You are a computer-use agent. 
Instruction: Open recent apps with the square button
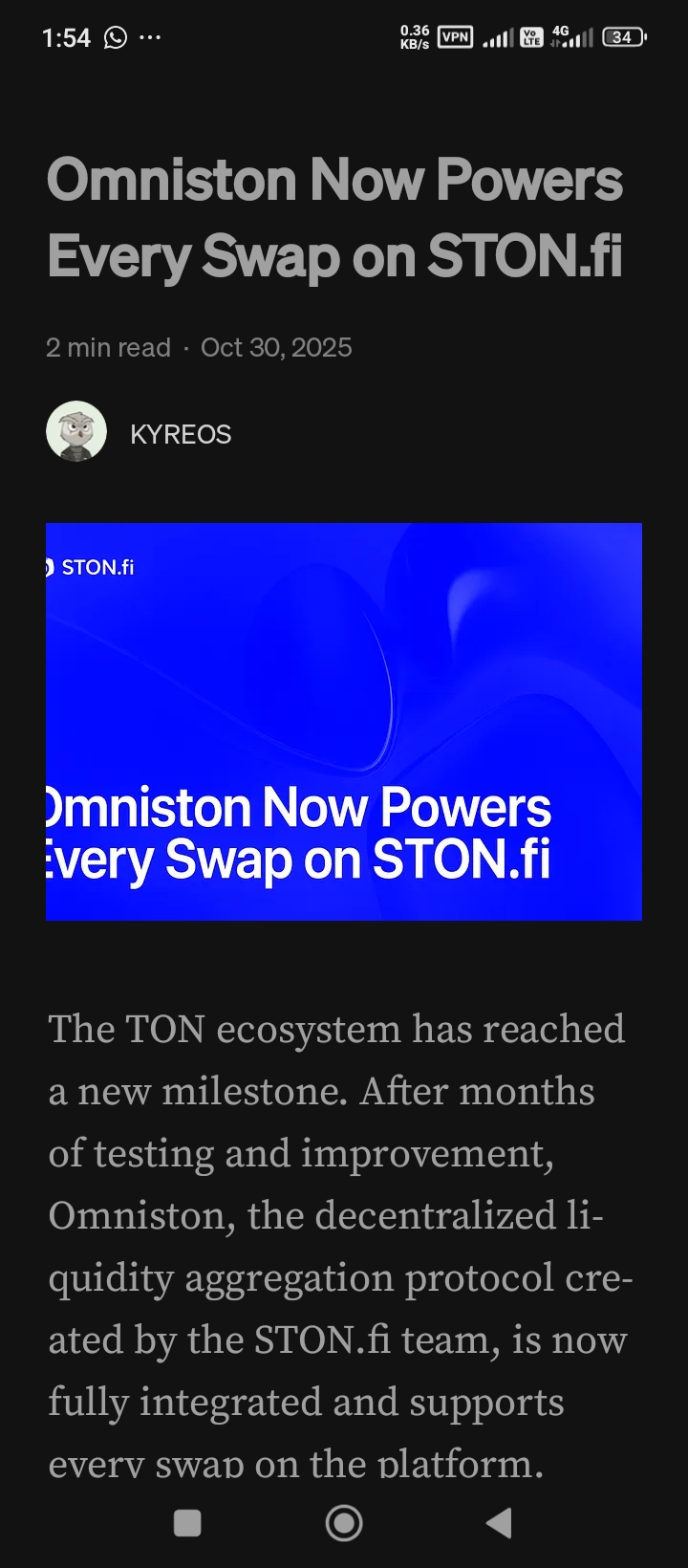point(187,1522)
